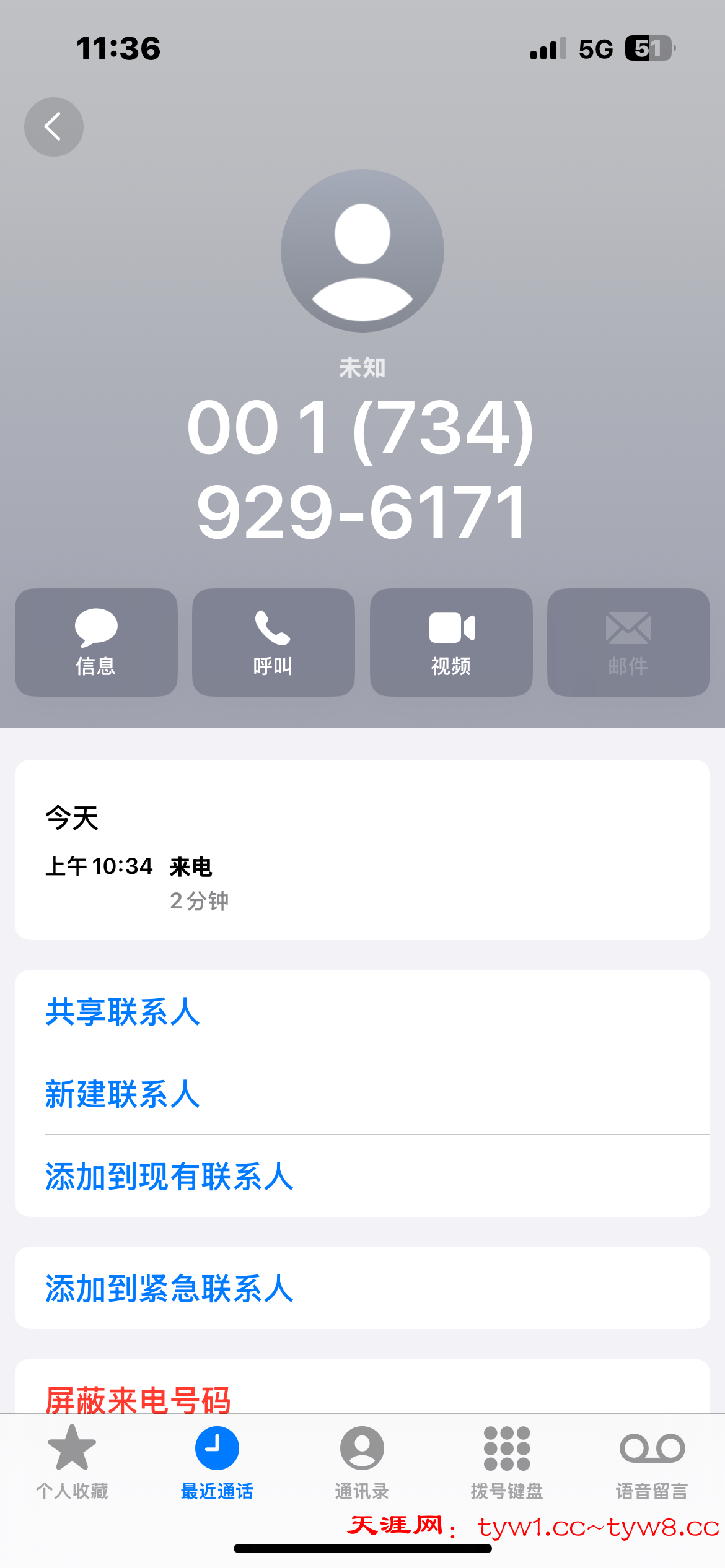
Task: Call the number with 呼叫 button
Action: (273, 642)
